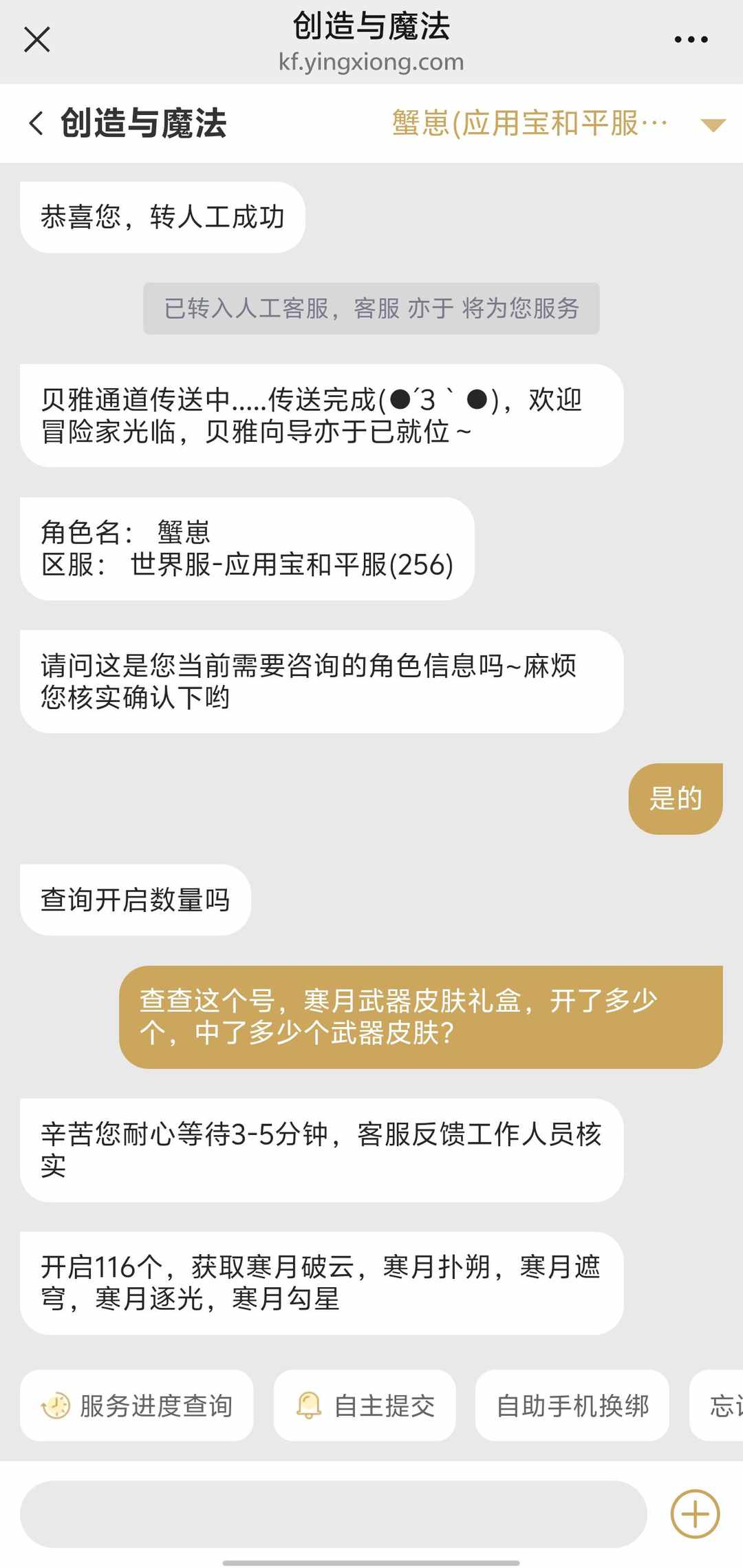The image size is (743, 1568).
Task: Tap the 是的 sent message bubble
Action: tap(675, 798)
